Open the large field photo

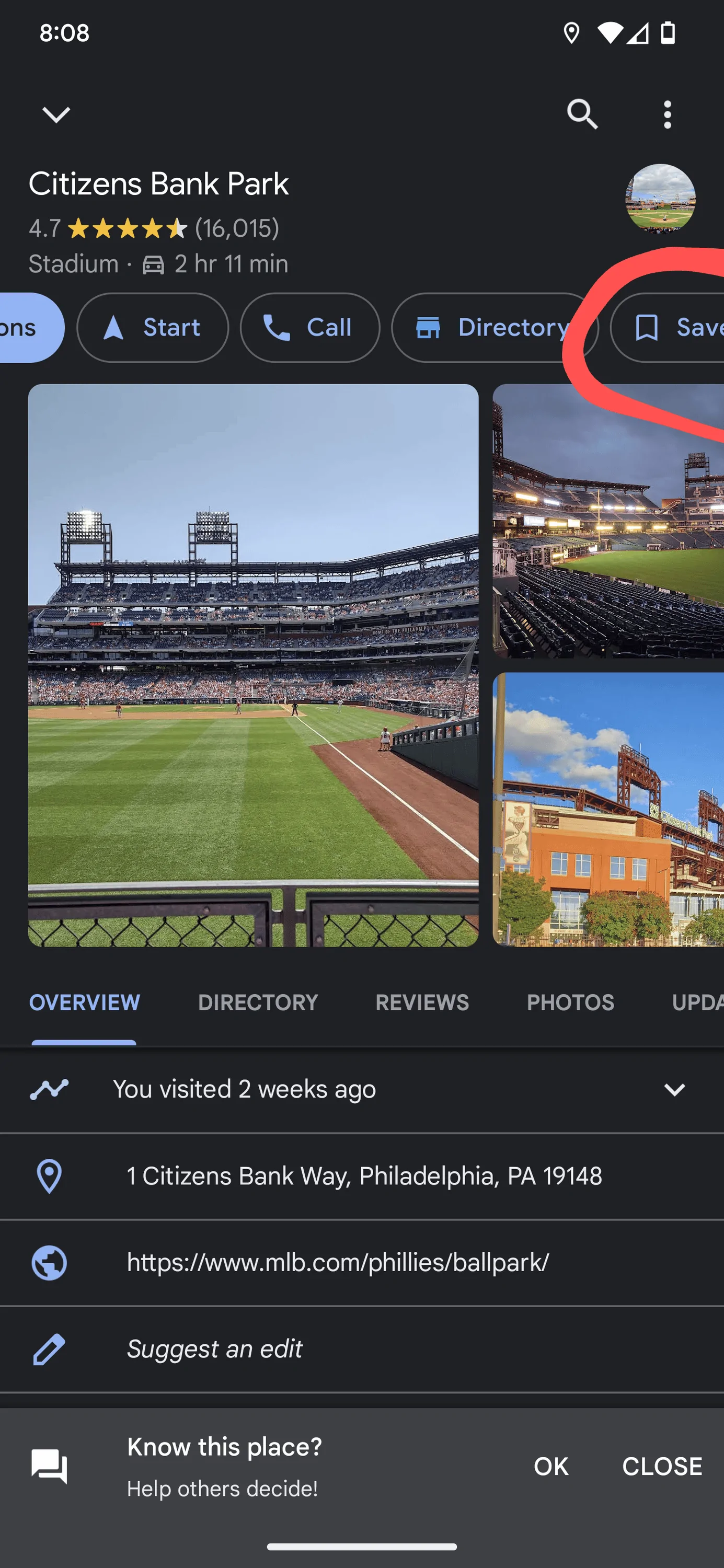pos(254,665)
